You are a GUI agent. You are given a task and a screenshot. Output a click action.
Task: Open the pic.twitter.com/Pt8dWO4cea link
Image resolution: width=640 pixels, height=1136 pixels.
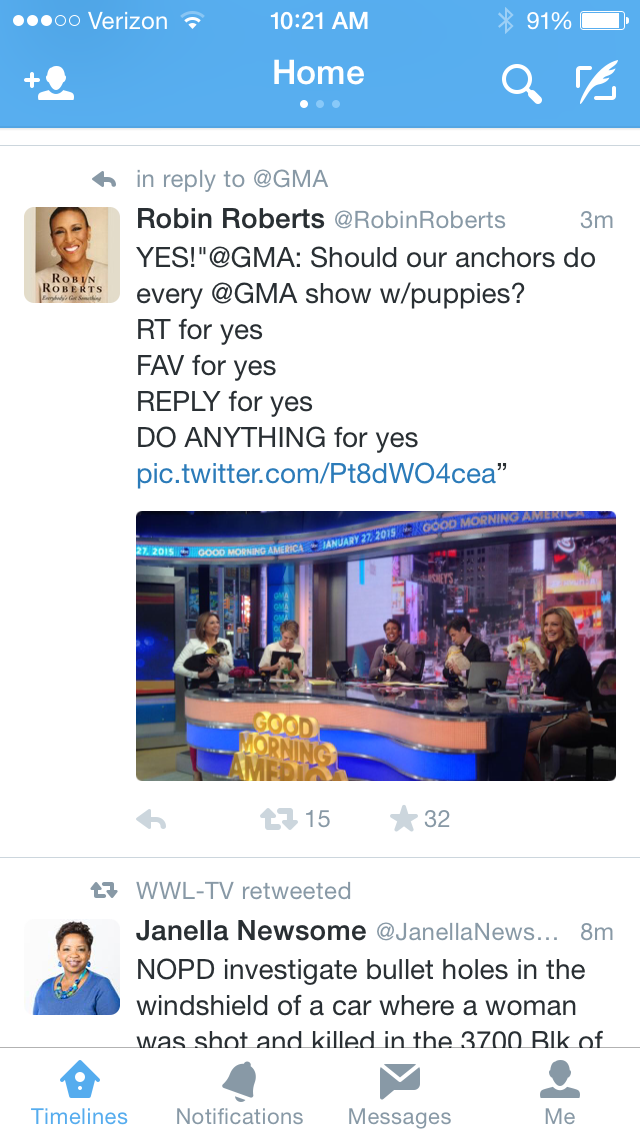point(316,474)
